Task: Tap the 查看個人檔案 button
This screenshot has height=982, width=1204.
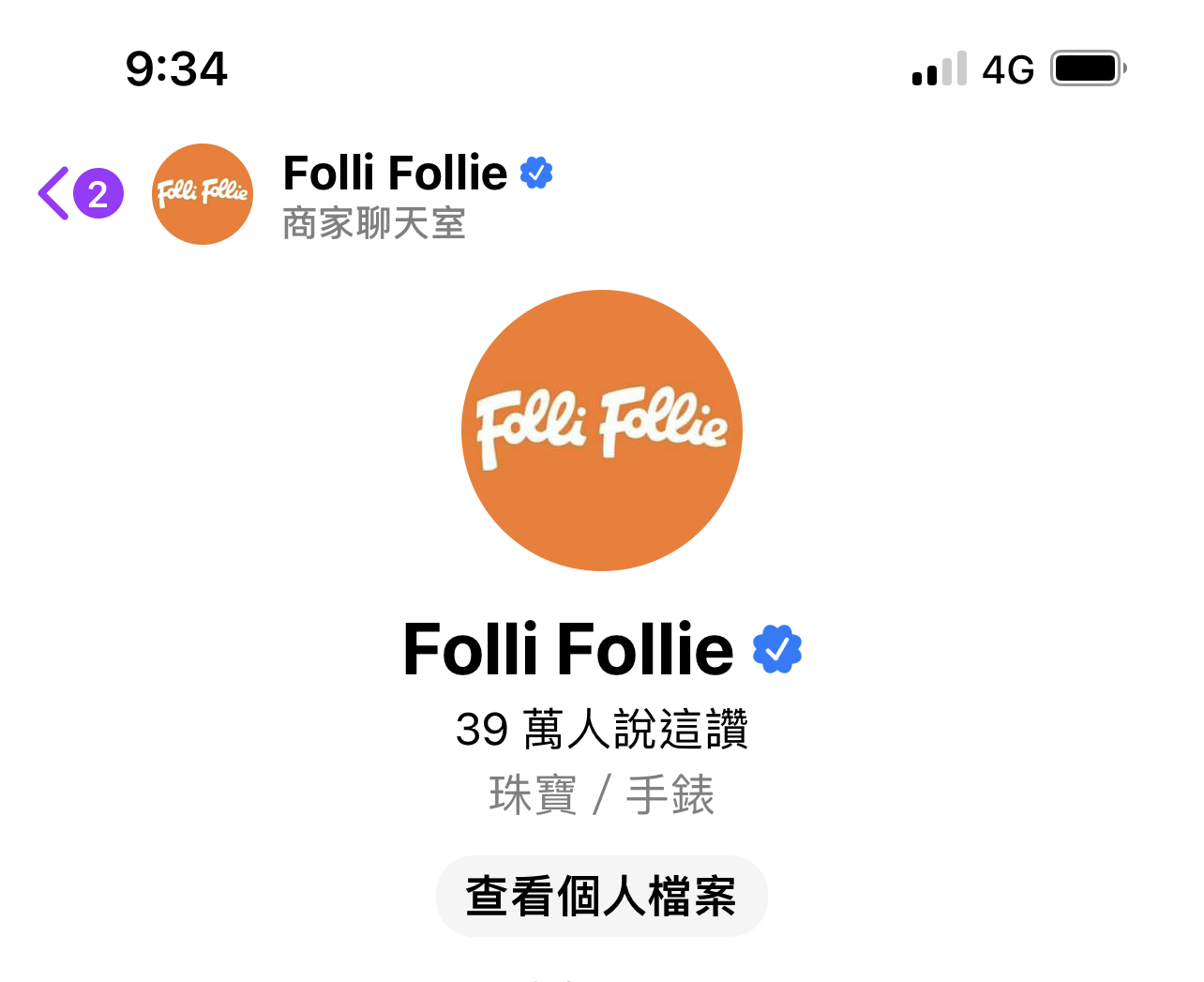Action: [601, 896]
